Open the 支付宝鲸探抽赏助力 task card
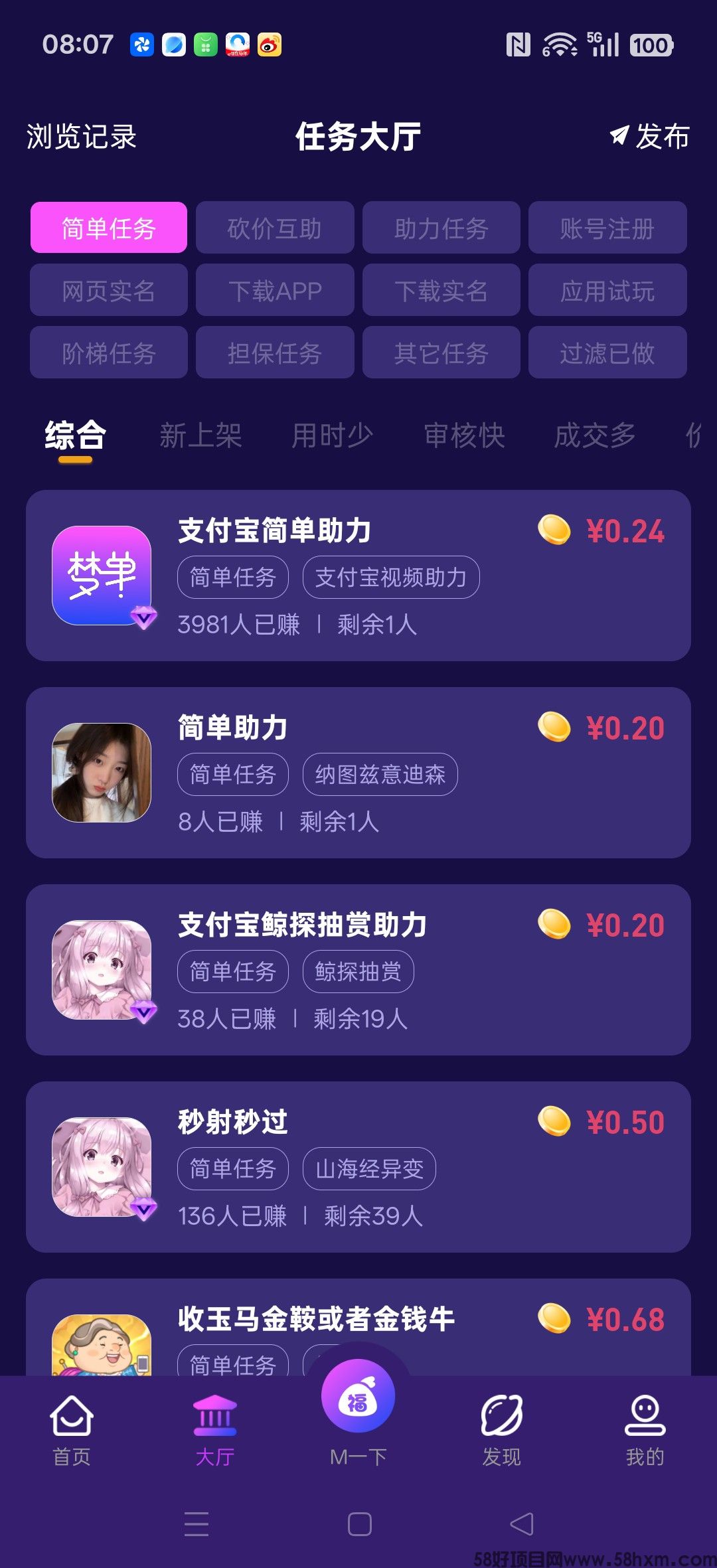The width and height of the screenshot is (717, 1568). [x=358, y=966]
